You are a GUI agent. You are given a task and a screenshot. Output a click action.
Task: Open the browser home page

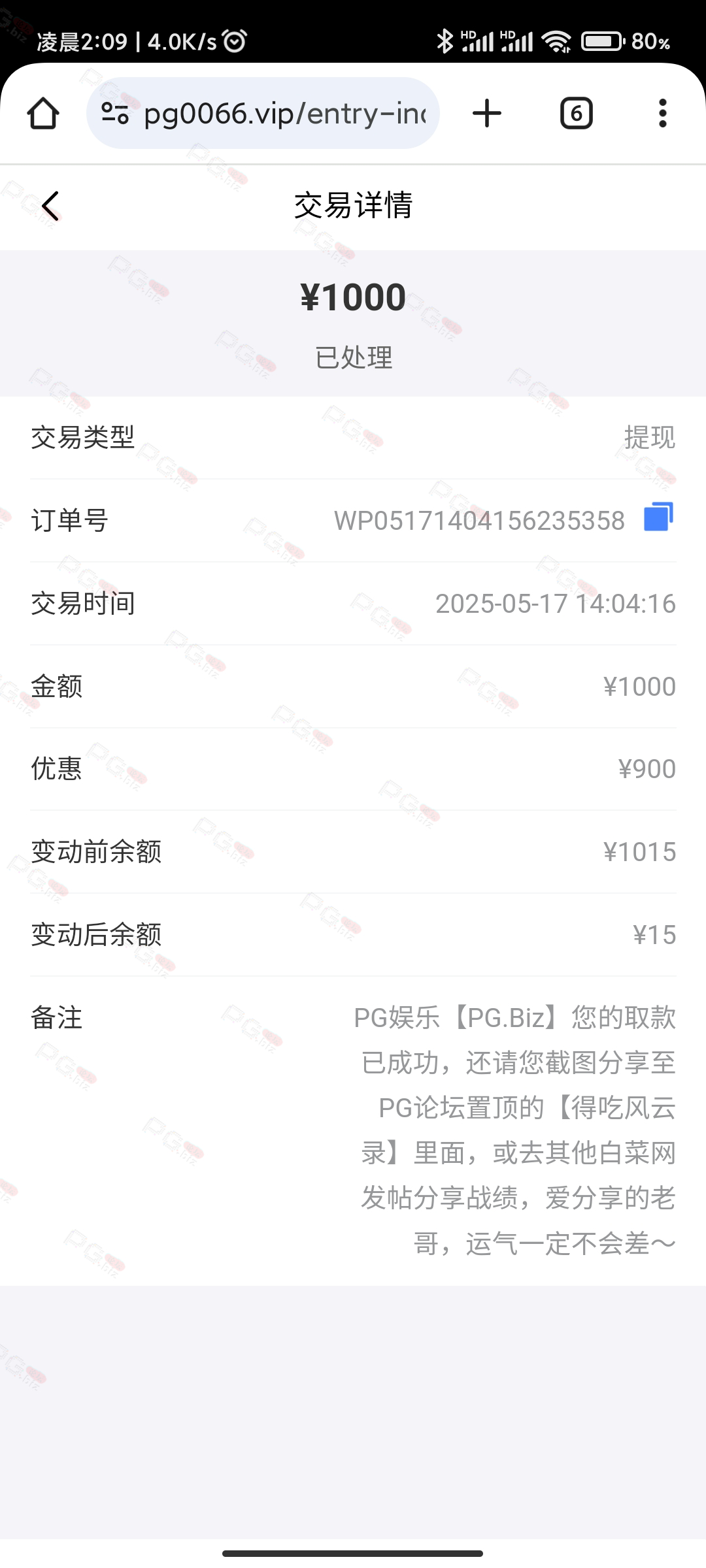43,114
